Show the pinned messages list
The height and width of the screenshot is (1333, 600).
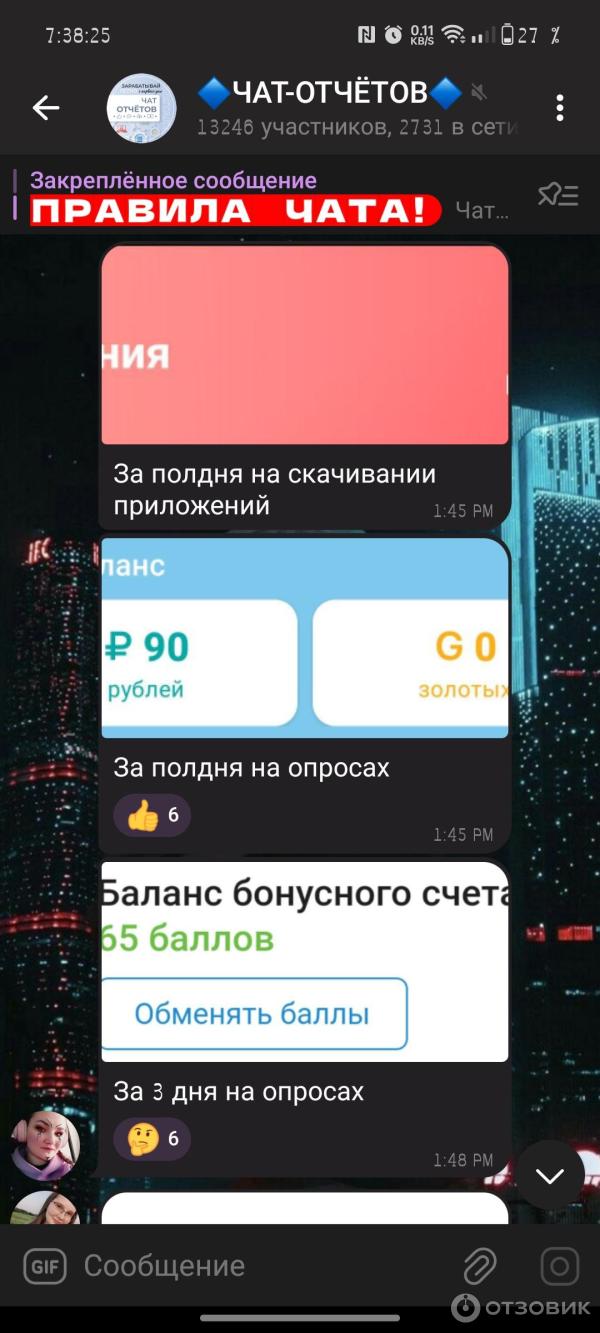557,195
